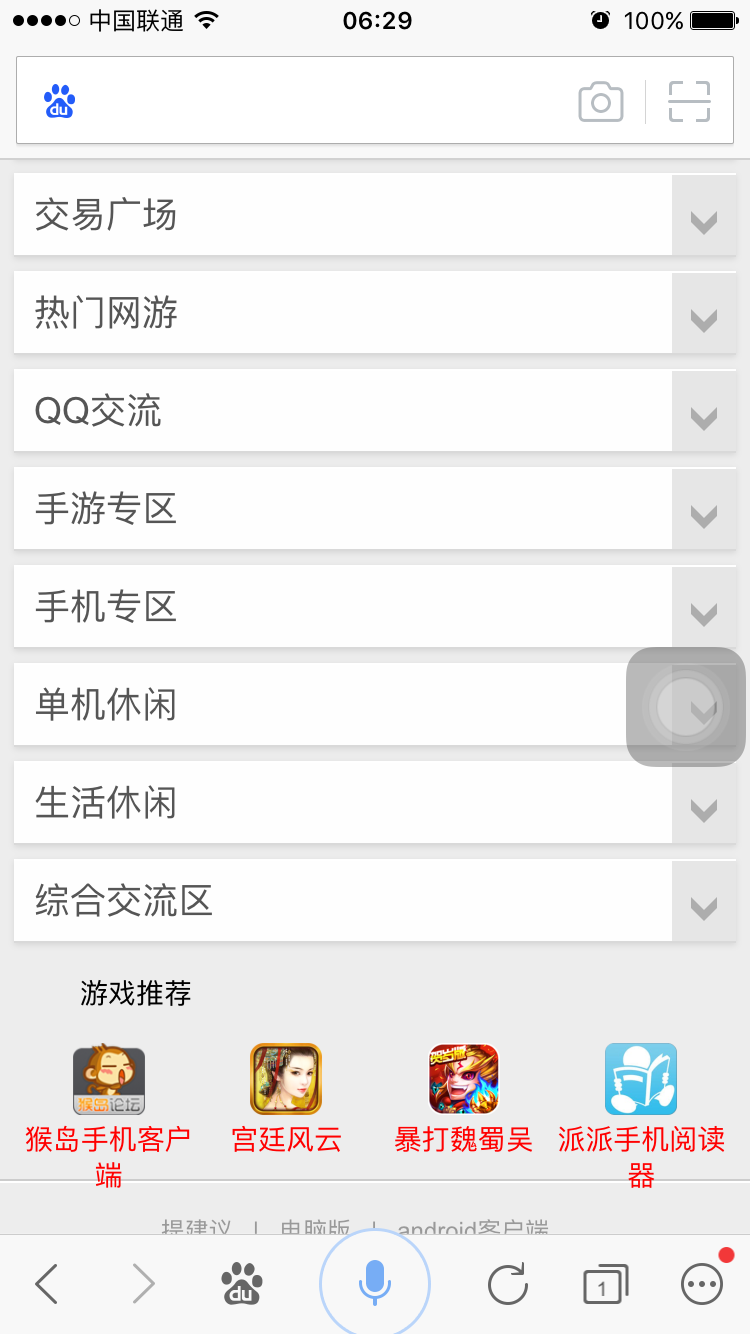The image size is (750, 1334).
Task: Expand the 手机专区 section
Action: point(704,607)
